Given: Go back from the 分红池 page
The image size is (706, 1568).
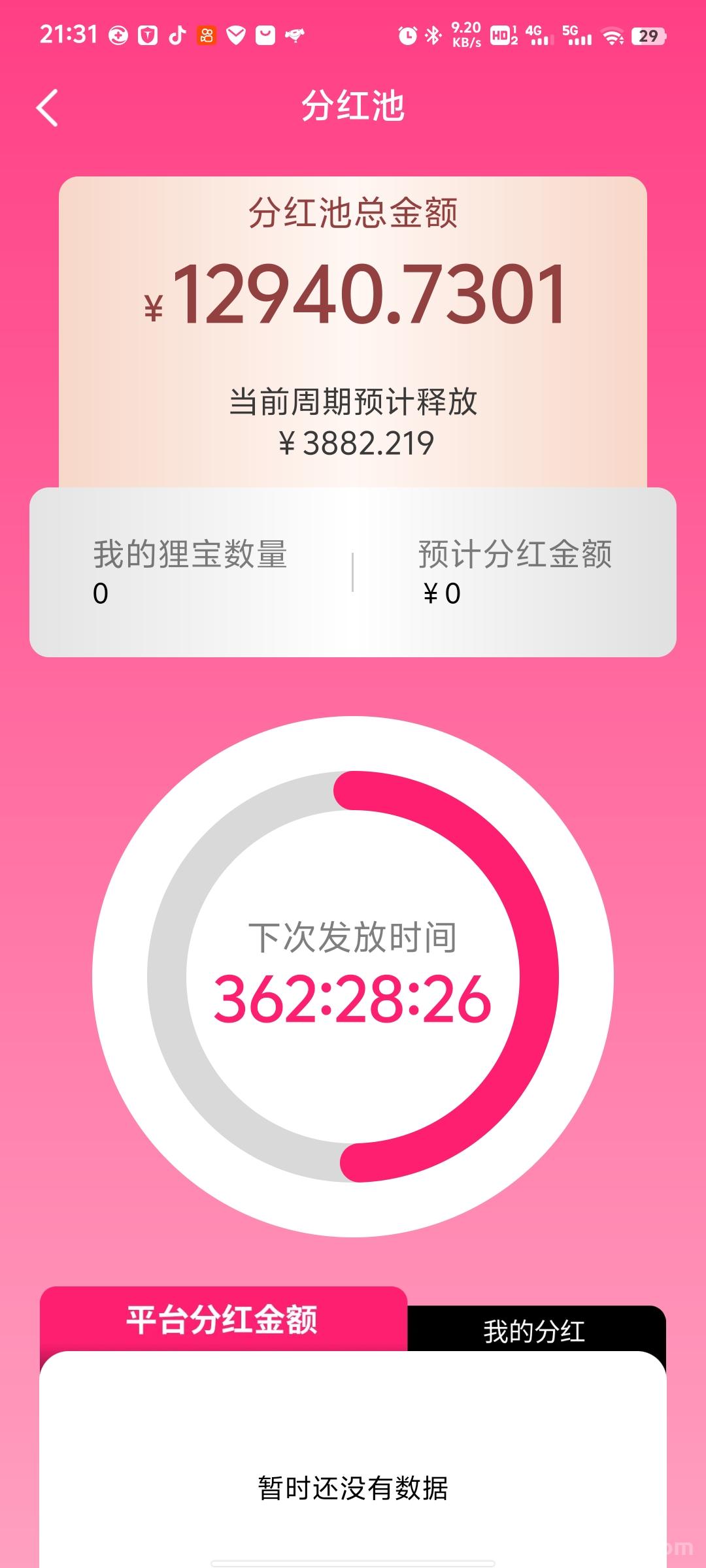Looking at the screenshot, I should click(47, 108).
